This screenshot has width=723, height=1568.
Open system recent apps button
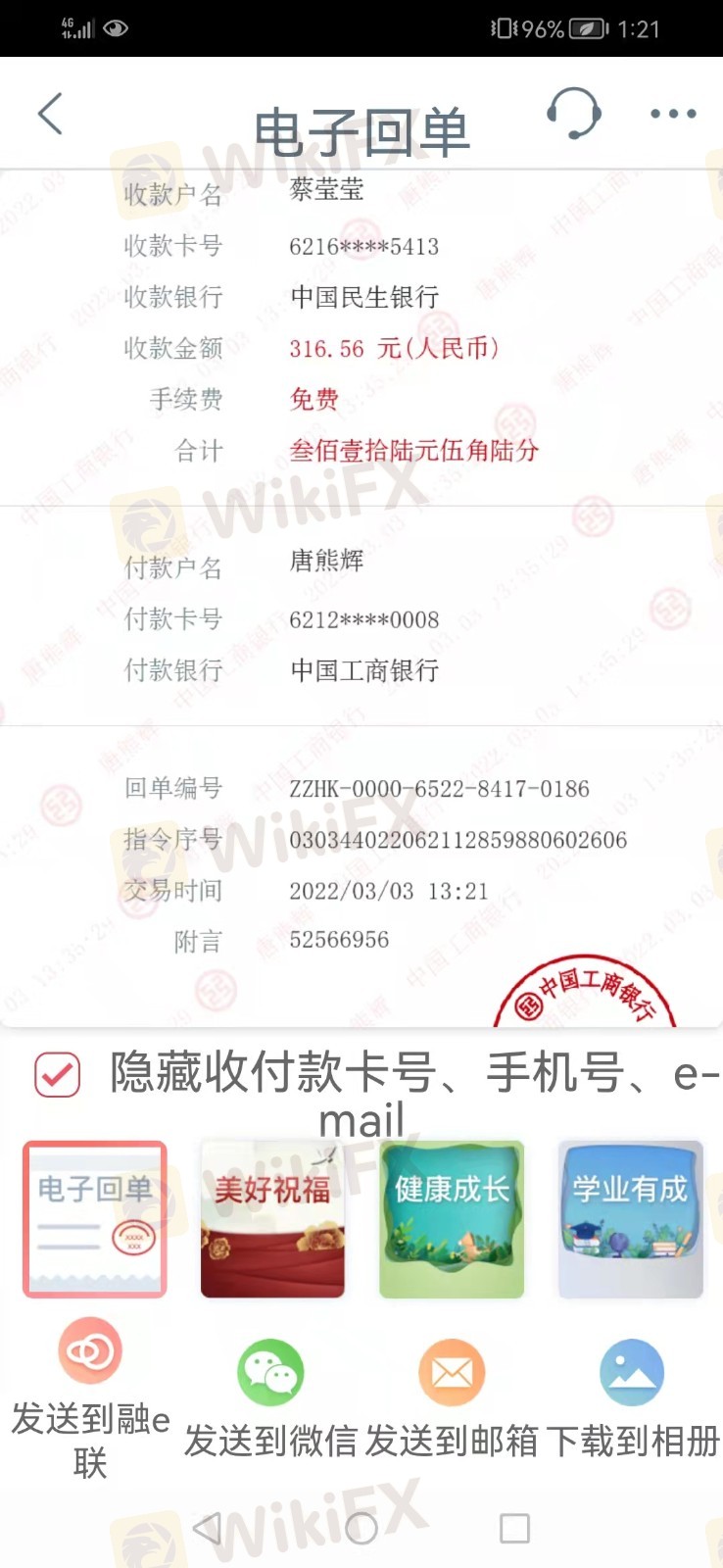(514, 1528)
